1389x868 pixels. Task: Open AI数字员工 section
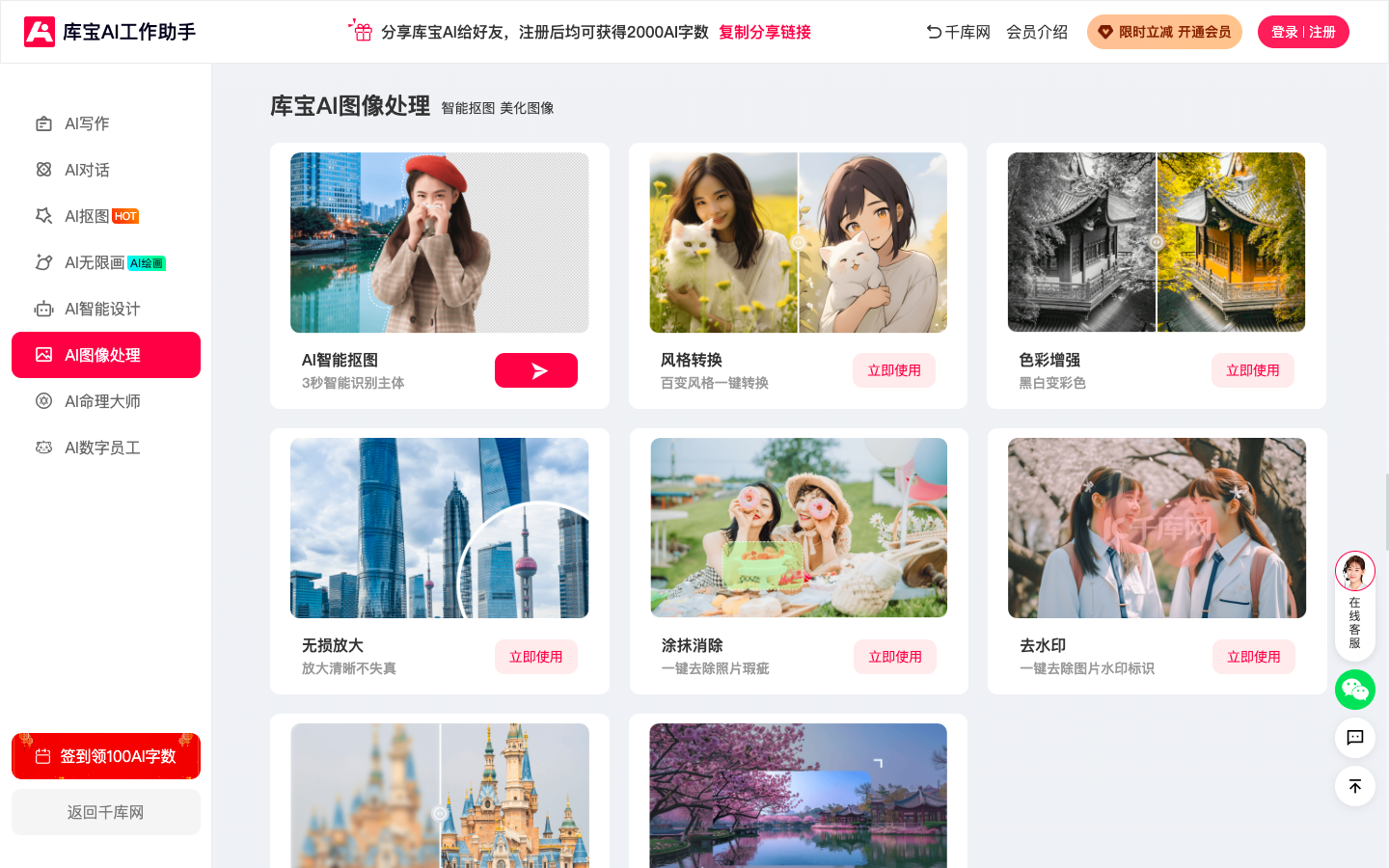102,448
